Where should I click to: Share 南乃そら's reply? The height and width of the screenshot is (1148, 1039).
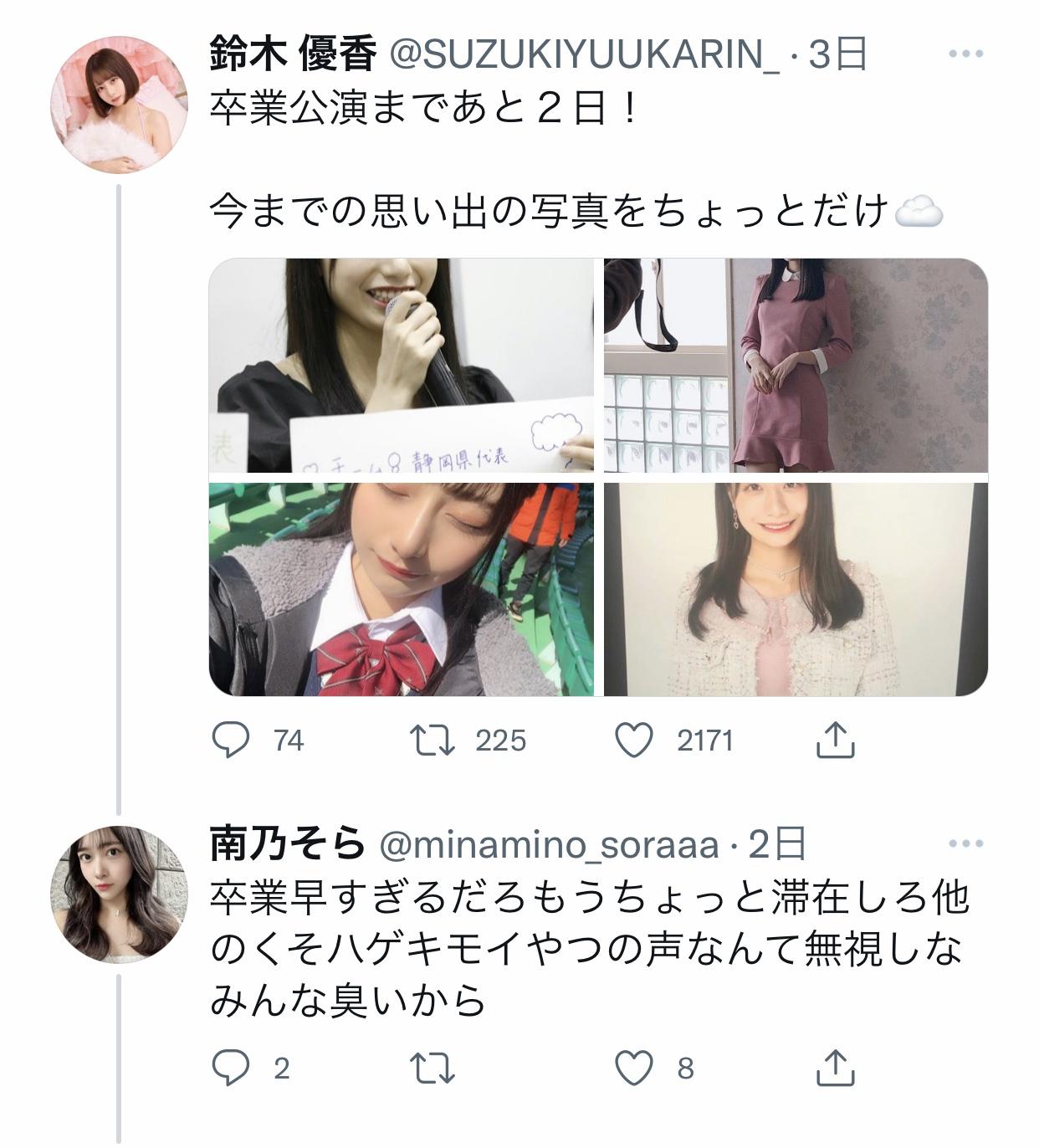pyautogui.click(x=835, y=1068)
